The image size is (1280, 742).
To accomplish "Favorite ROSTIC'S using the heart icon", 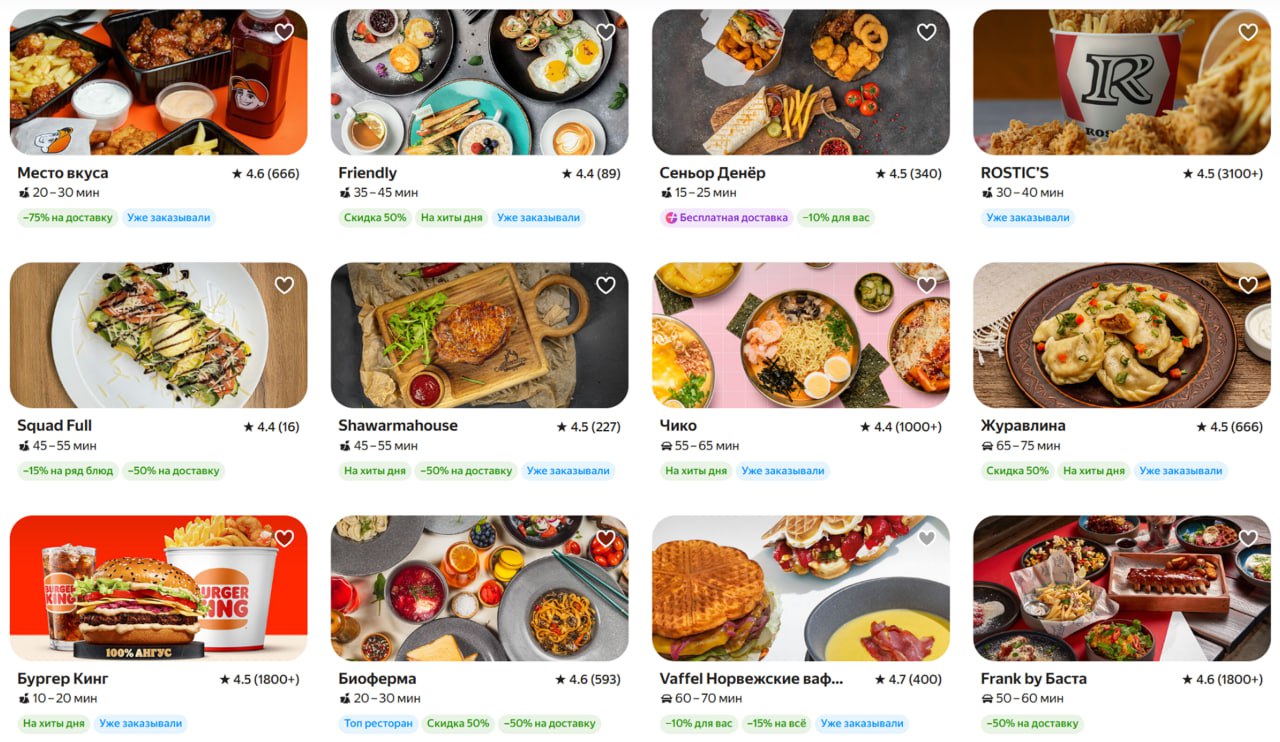I will [x=1248, y=32].
